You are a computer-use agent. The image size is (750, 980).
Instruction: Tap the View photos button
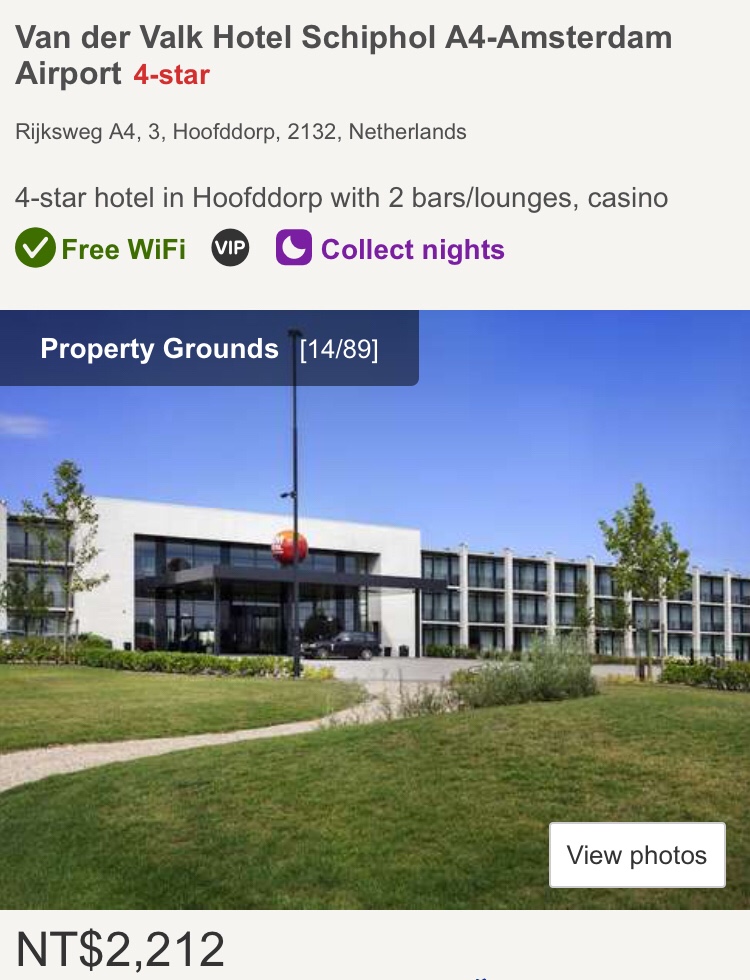point(637,855)
